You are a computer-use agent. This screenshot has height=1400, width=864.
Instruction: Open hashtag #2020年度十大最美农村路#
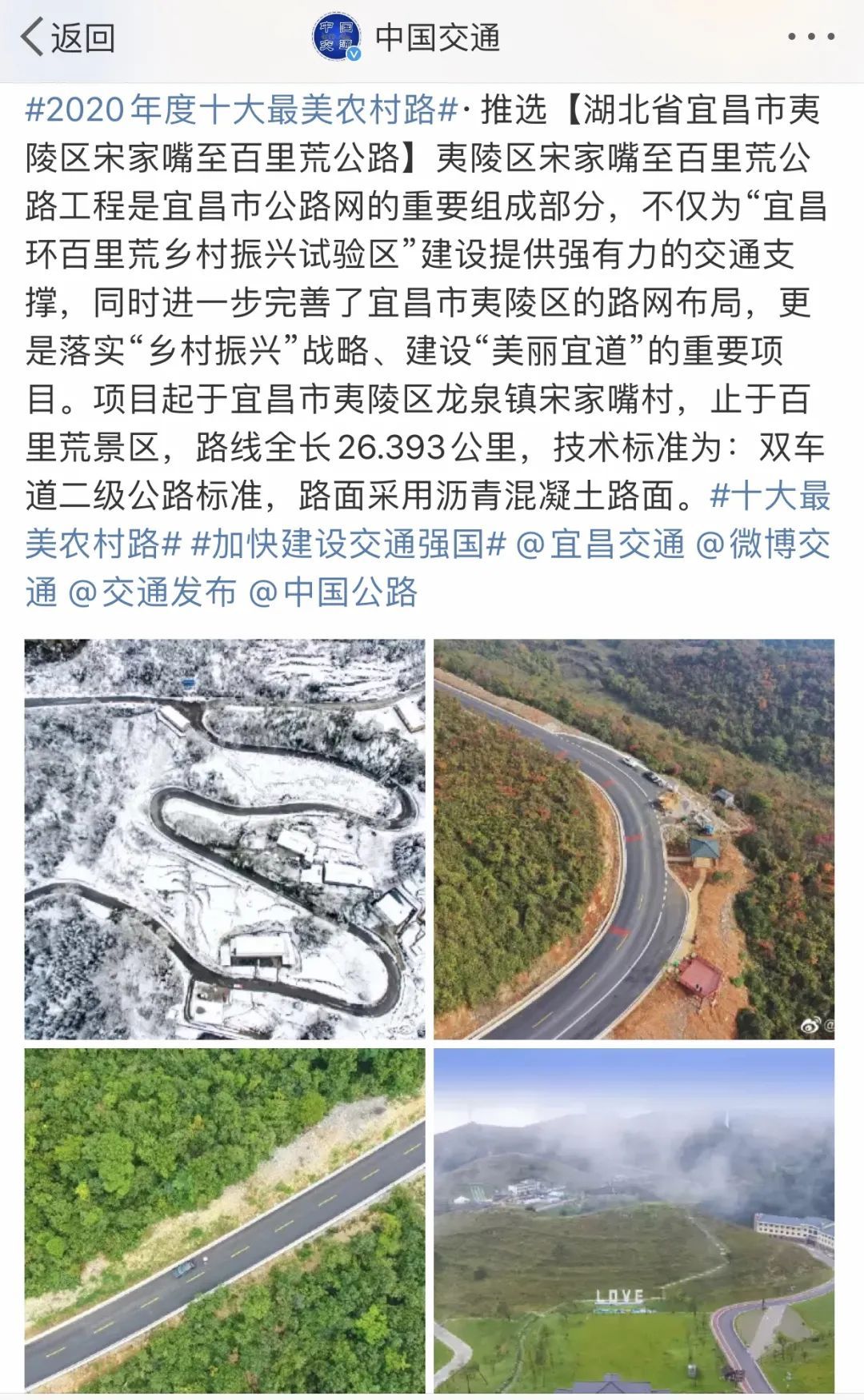[241, 110]
